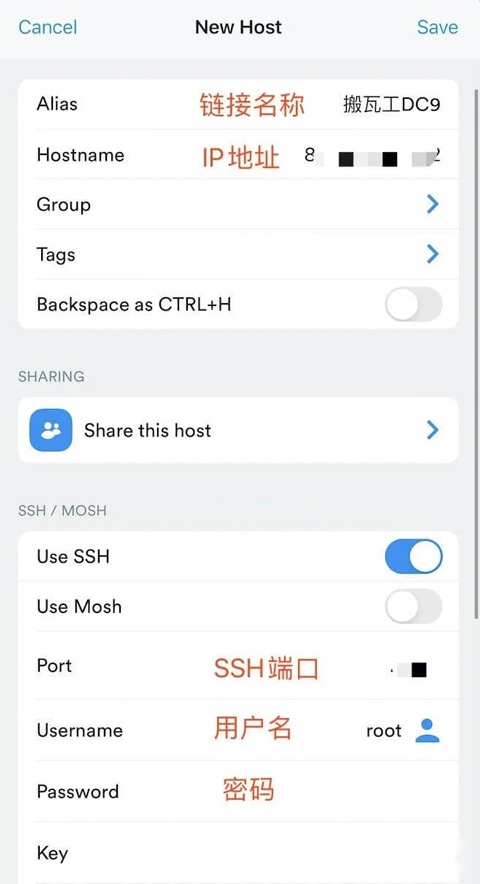Open the identity picker person icon
The image size is (480, 884).
point(427,731)
